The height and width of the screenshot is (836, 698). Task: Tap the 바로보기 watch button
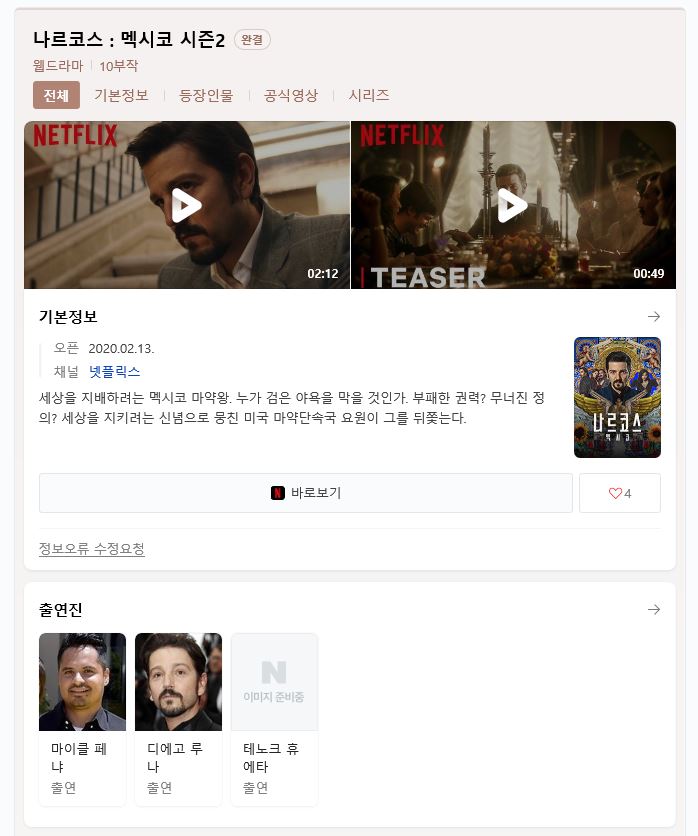coord(306,493)
